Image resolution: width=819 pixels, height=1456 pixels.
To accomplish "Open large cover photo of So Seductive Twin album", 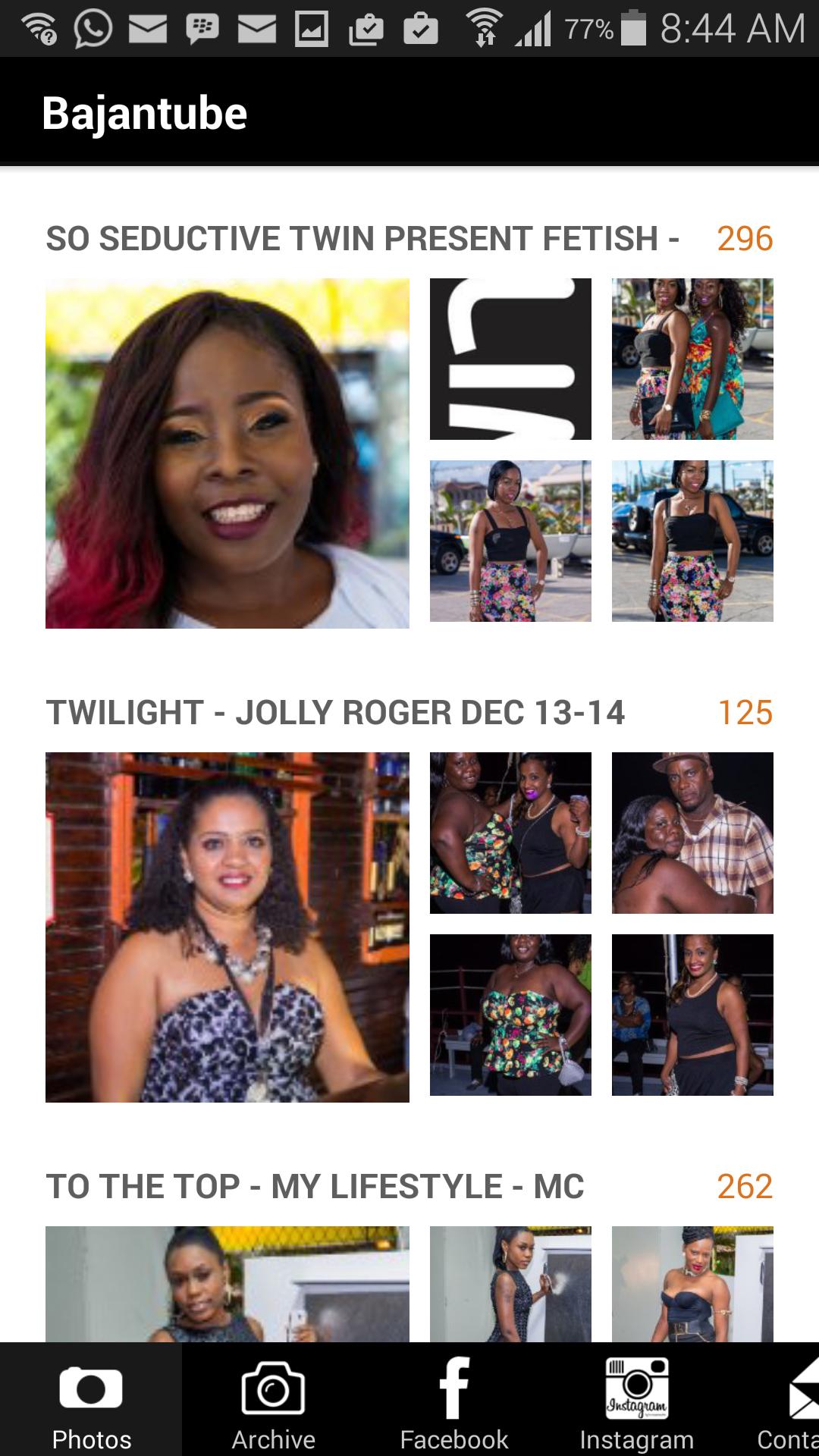I will pyautogui.click(x=227, y=453).
